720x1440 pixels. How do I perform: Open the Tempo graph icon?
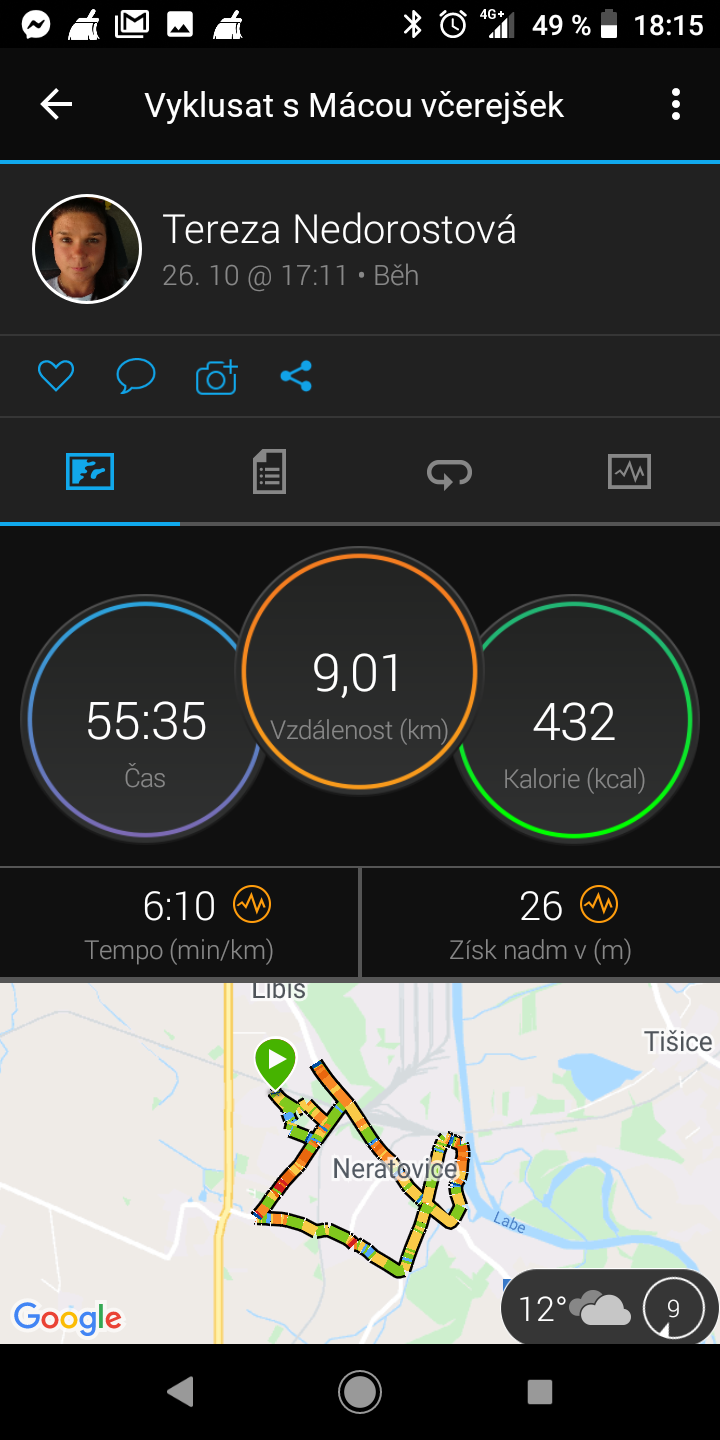252,905
